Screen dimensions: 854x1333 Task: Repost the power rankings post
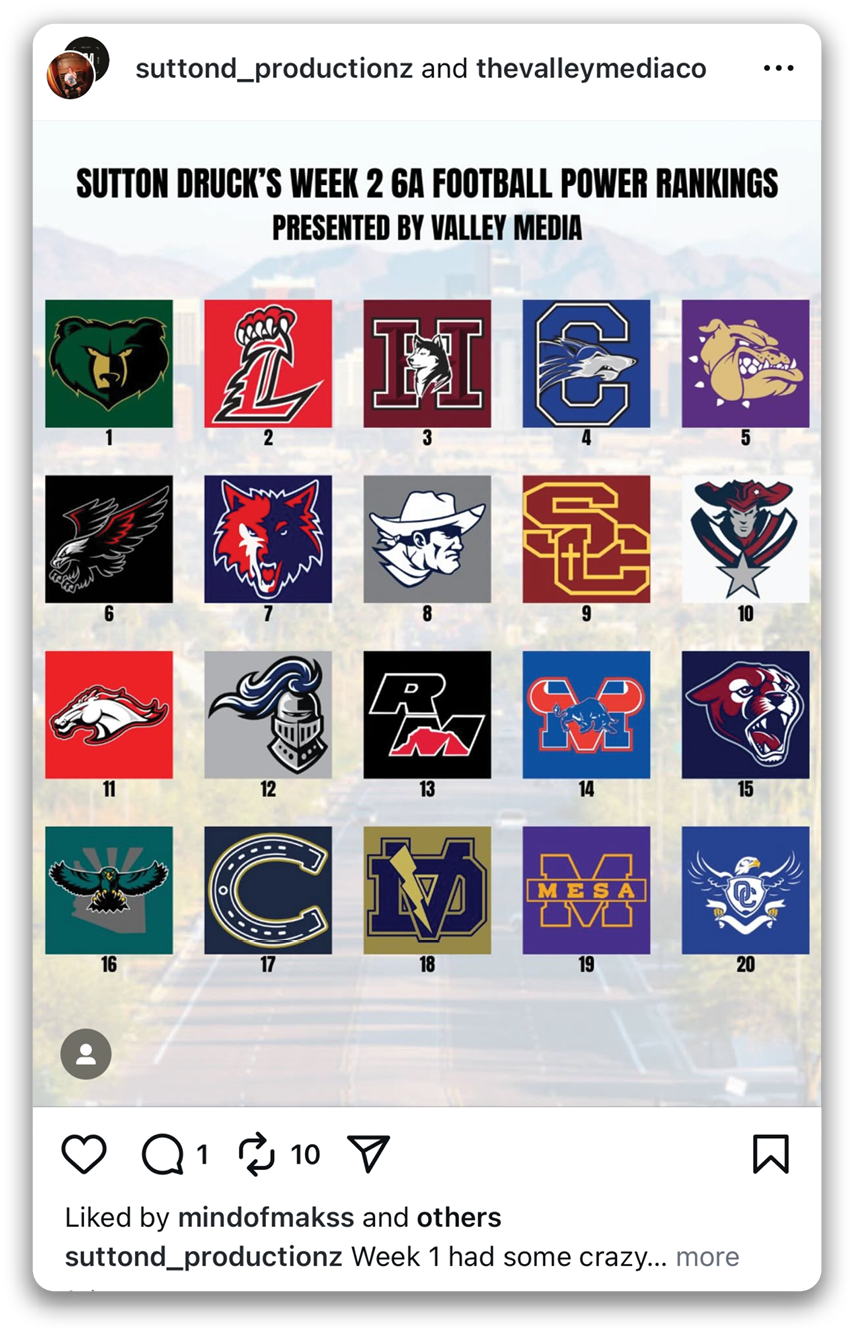pyautogui.click(x=257, y=1155)
